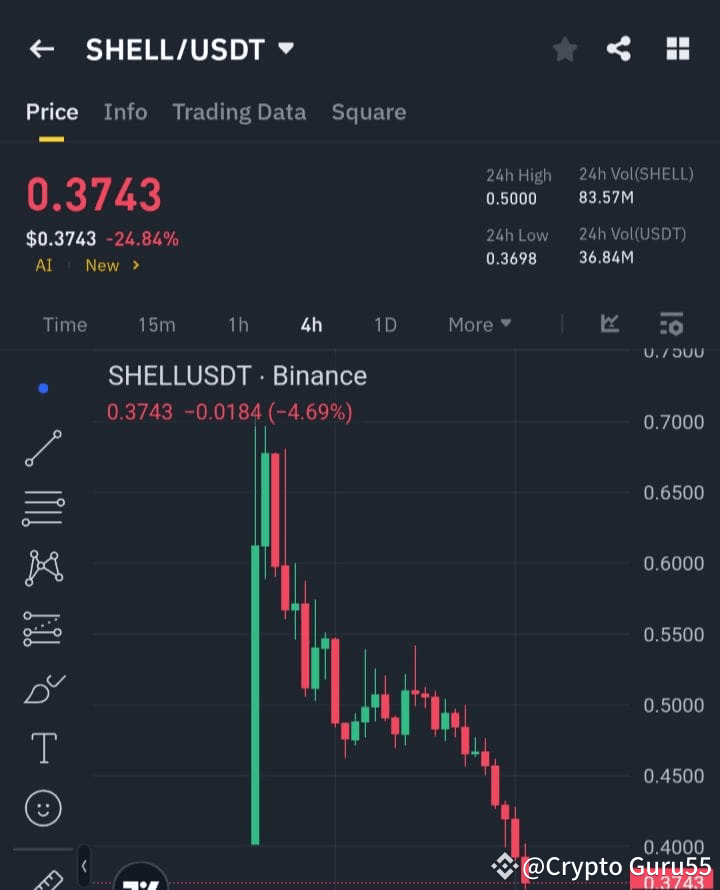This screenshot has height=890, width=720.
Task: Open chart indicators icon
Action: click(x=610, y=324)
